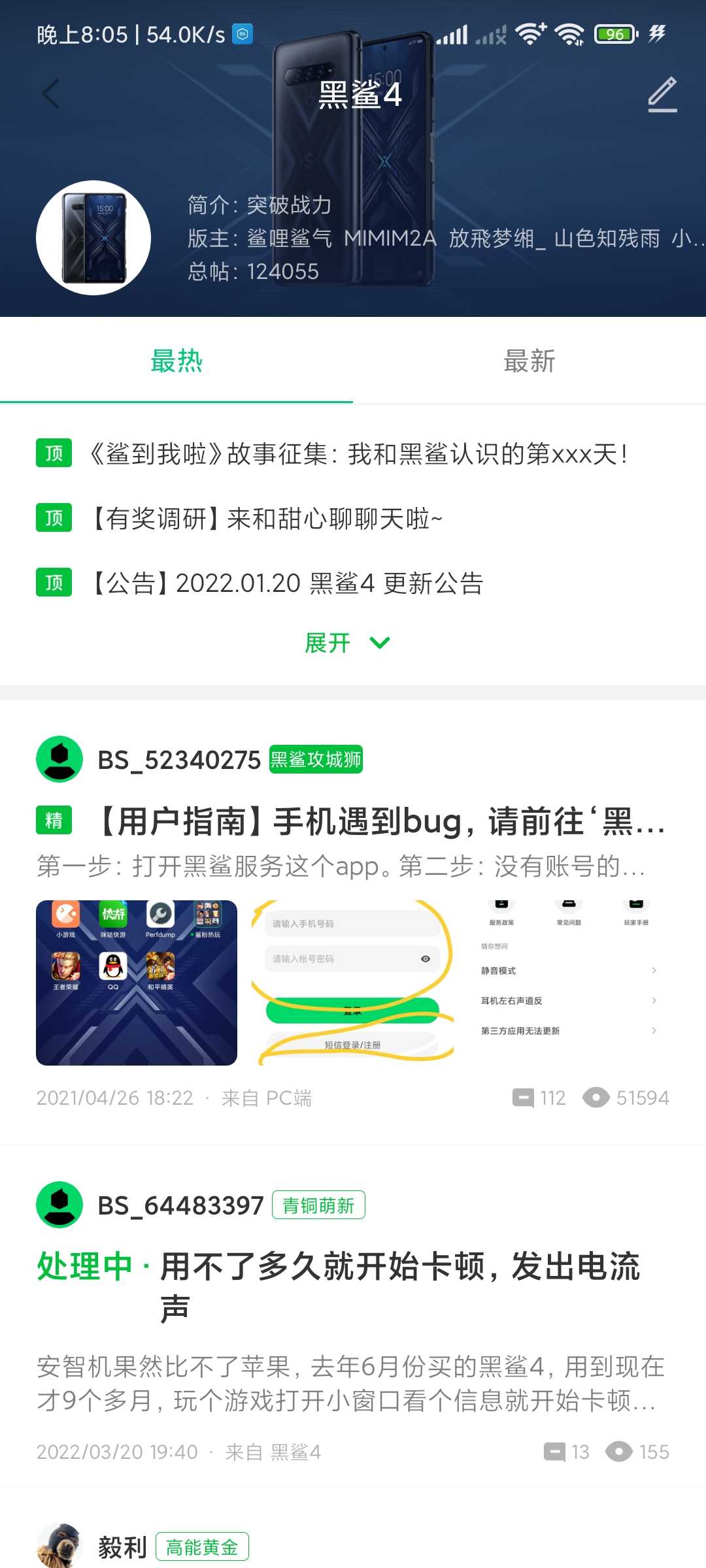Image resolution: width=706 pixels, height=1568 pixels.
Task: Go back using the top-left arrow
Action: [51, 94]
